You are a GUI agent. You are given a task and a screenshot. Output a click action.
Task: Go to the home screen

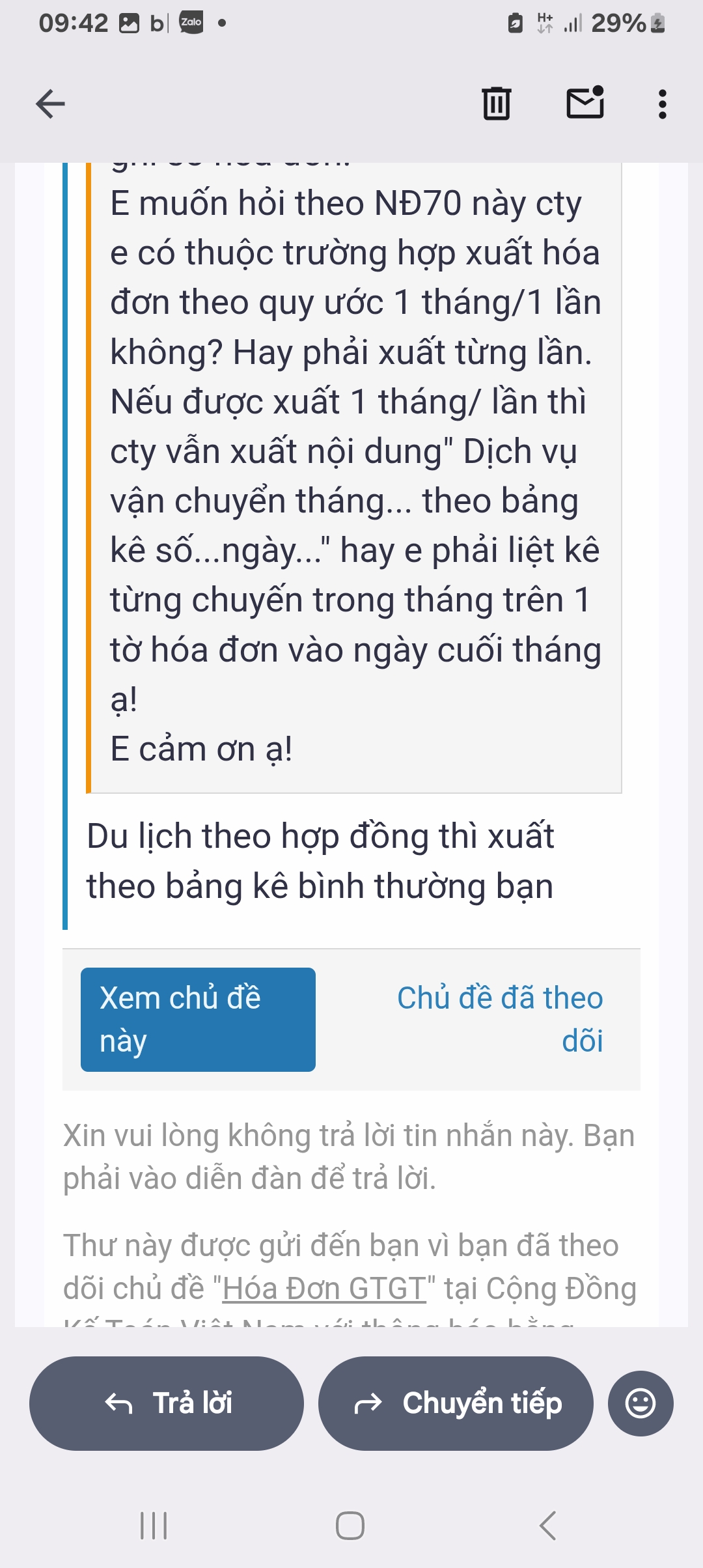350,1526
